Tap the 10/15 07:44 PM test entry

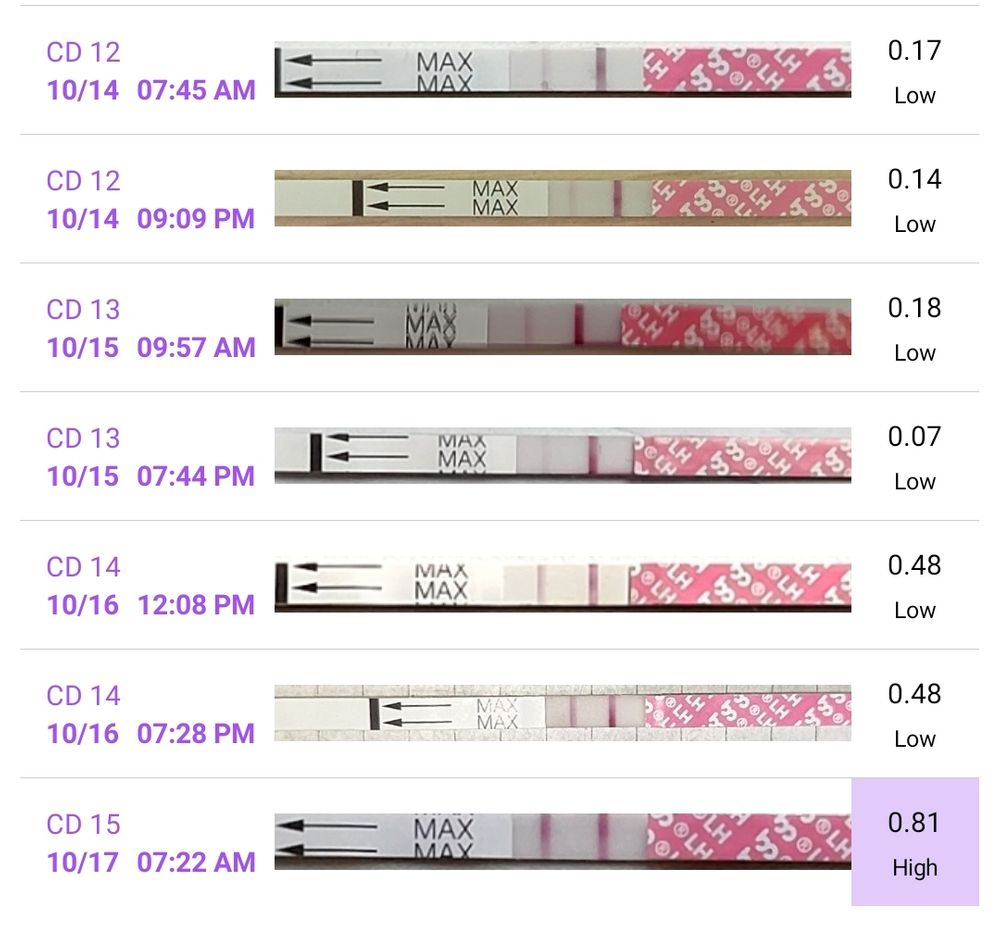[x=150, y=476]
